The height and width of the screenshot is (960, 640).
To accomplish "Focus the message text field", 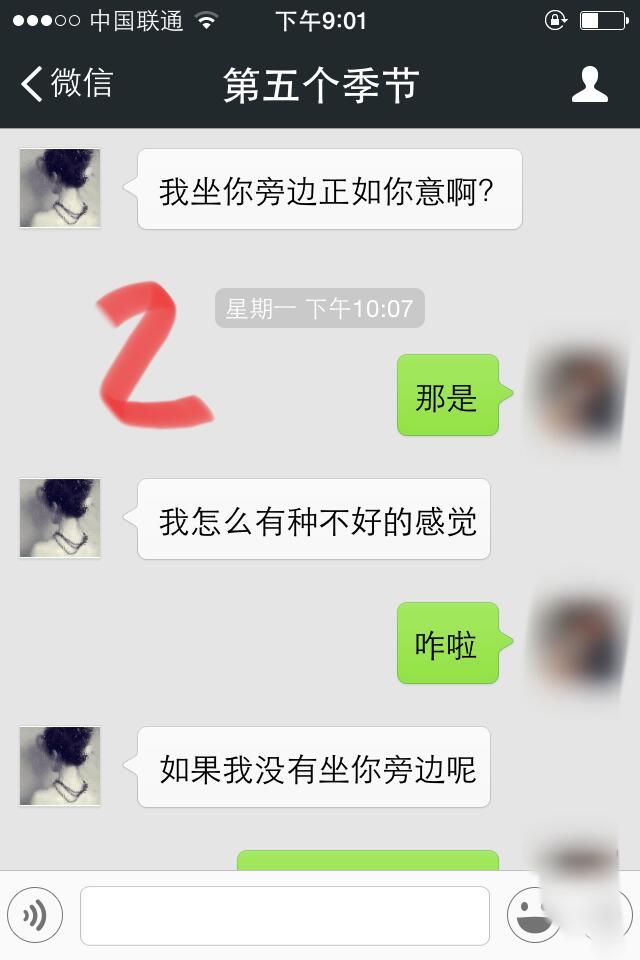I will (x=284, y=915).
